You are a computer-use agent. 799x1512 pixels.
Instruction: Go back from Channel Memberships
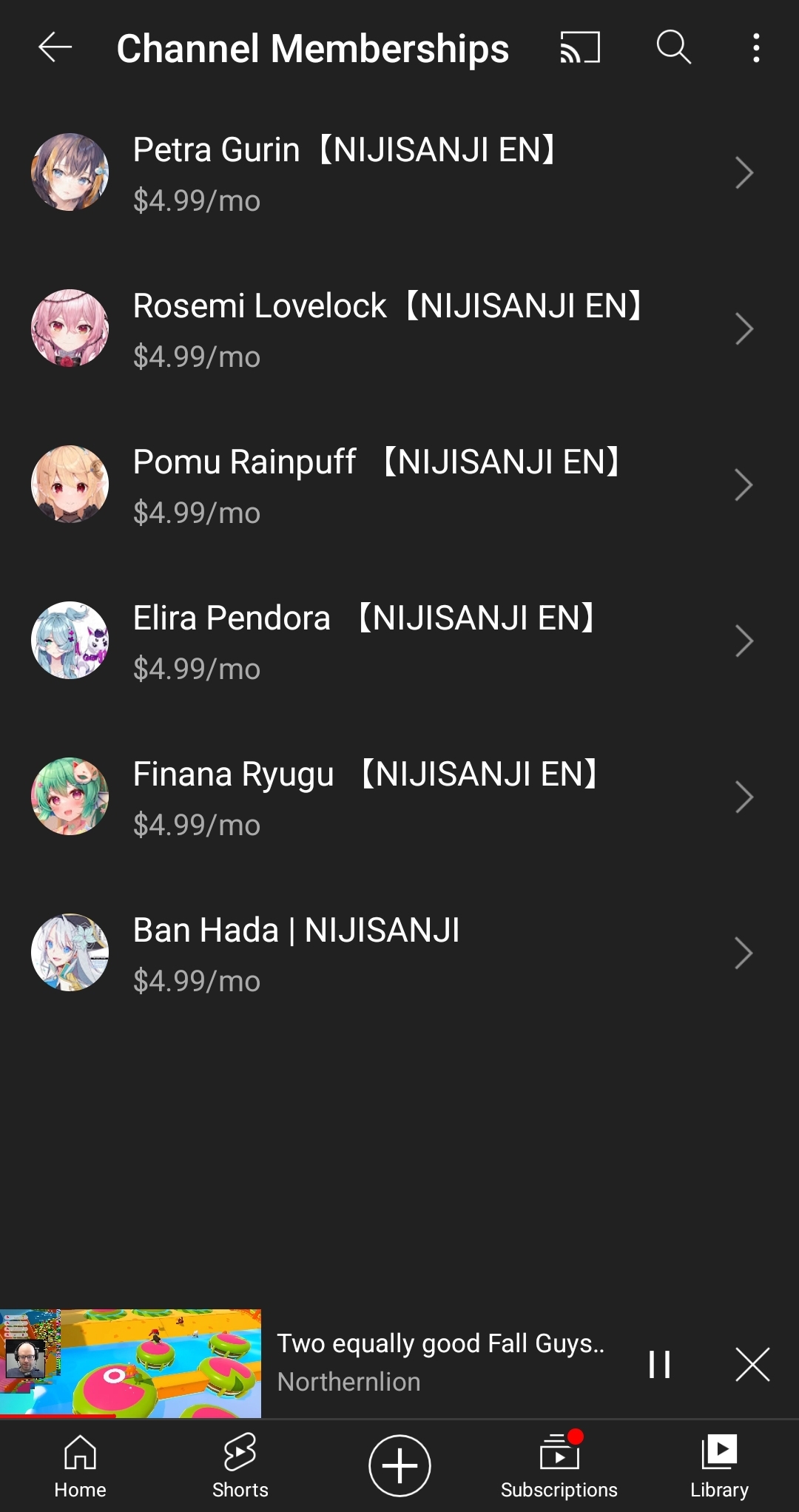pyautogui.click(x=55, y=48)
